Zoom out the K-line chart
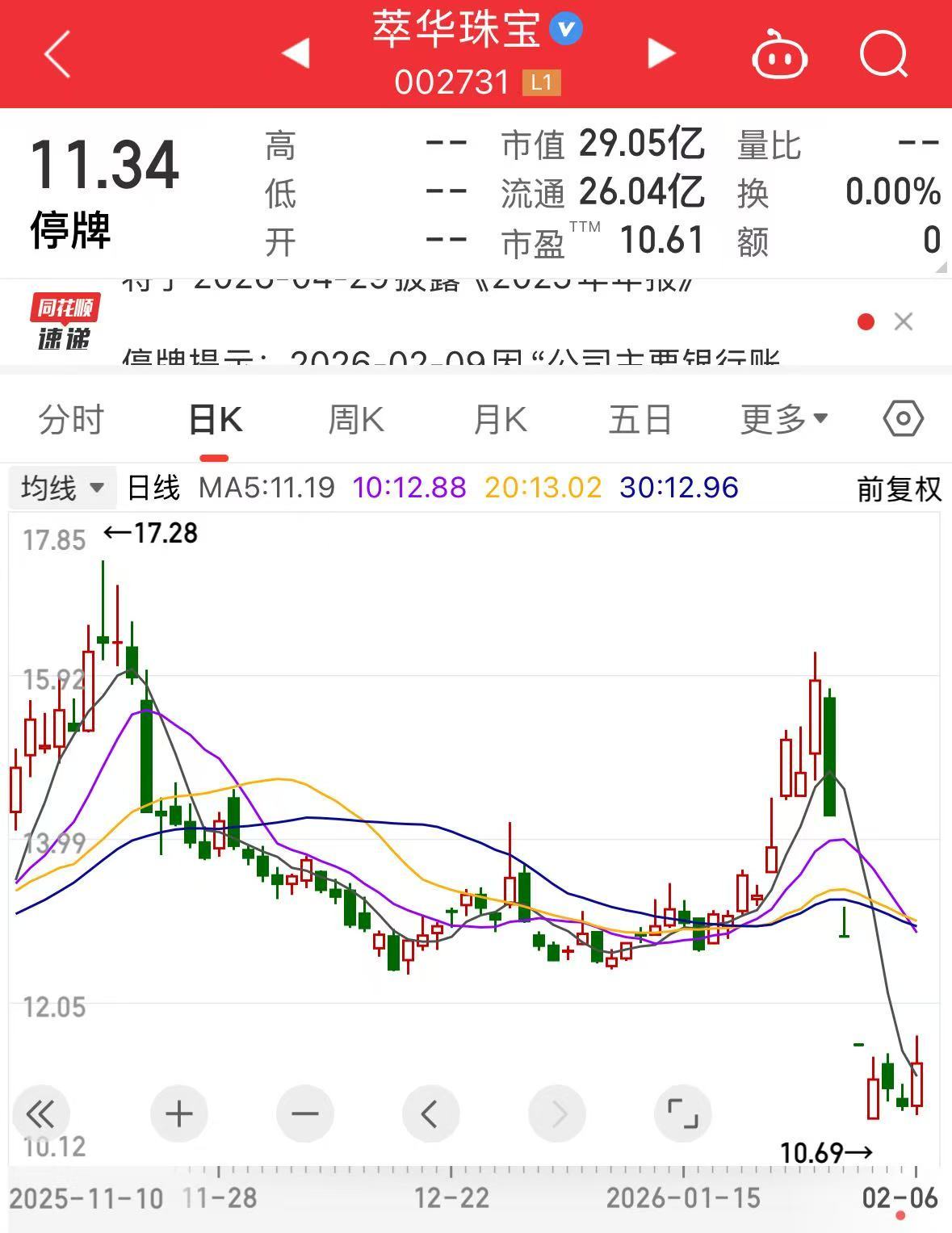Screen dimensions: 952x1233 click(x=305, y=1114)
